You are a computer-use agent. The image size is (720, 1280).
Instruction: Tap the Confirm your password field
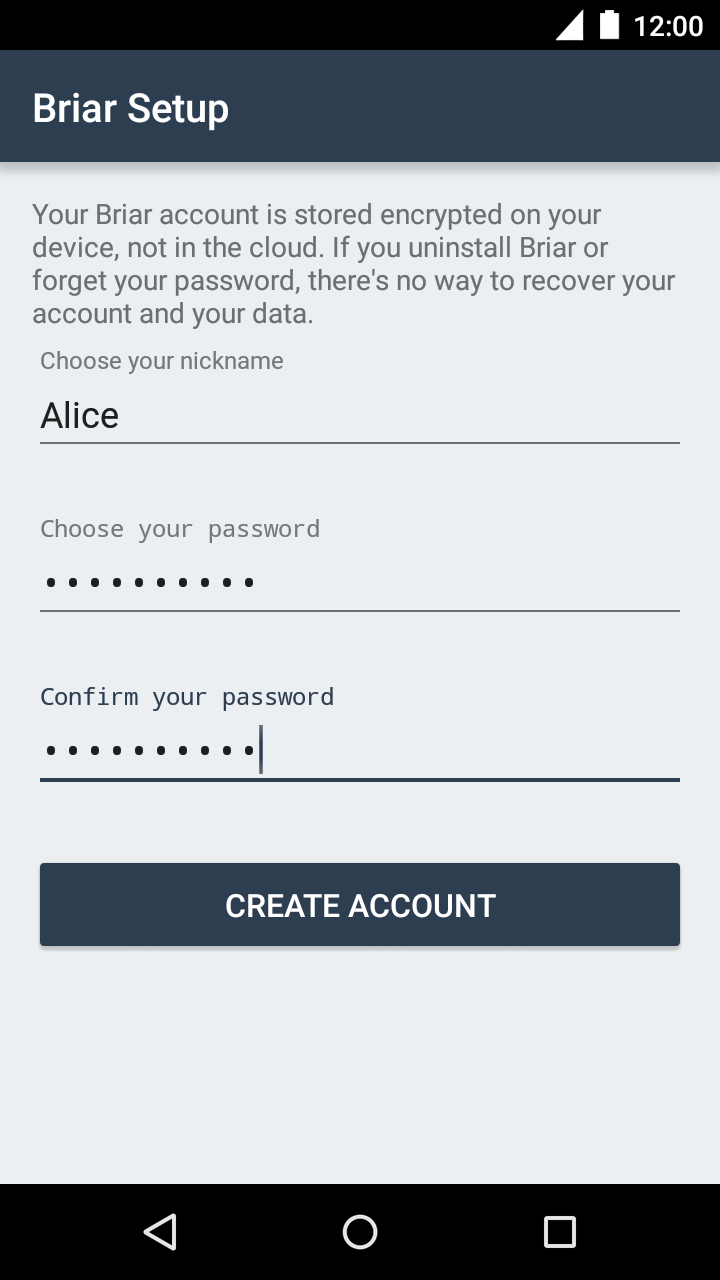(x=360, y=749)
